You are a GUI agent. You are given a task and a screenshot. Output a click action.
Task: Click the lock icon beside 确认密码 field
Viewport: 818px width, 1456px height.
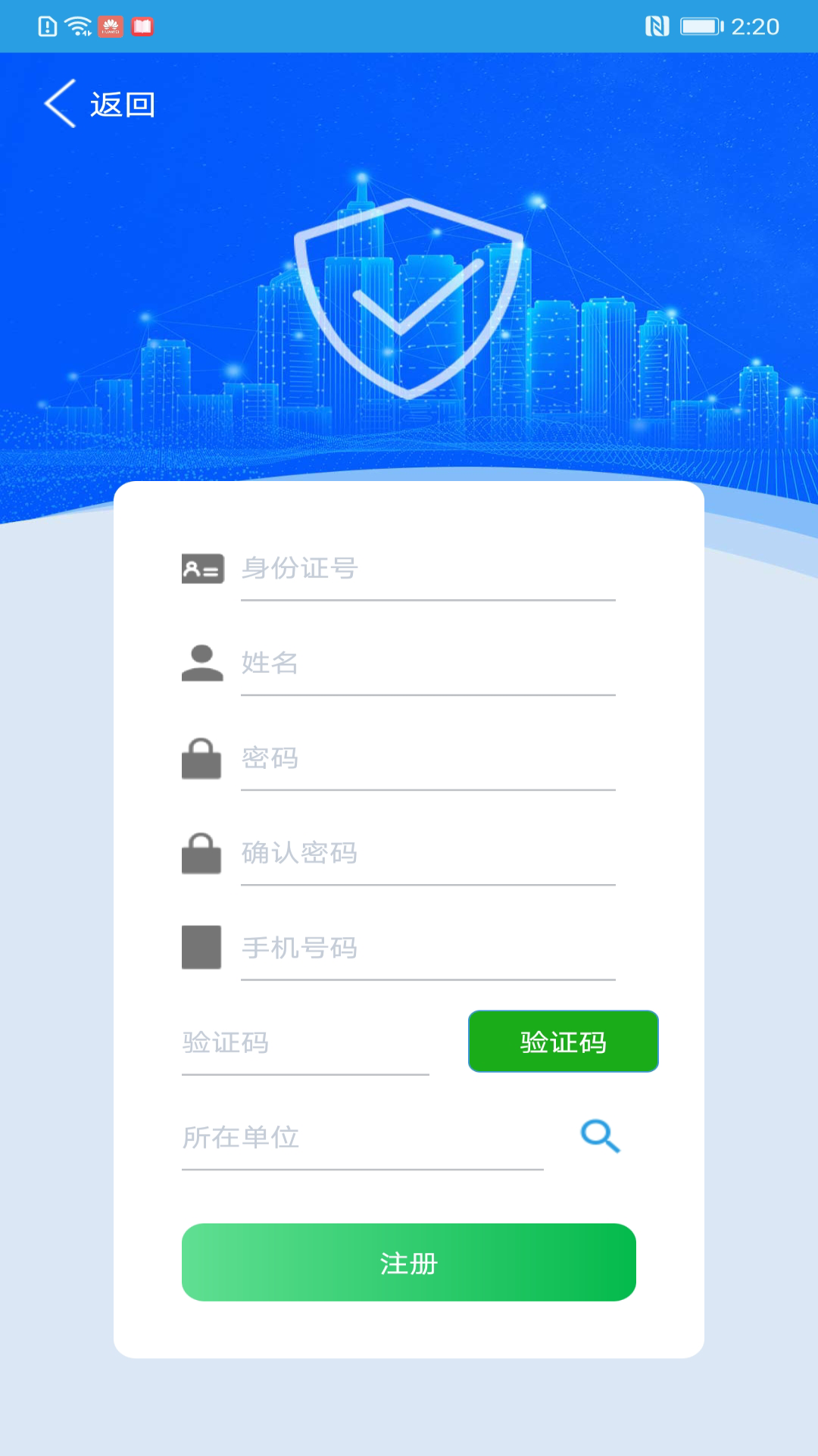point(201,853)
